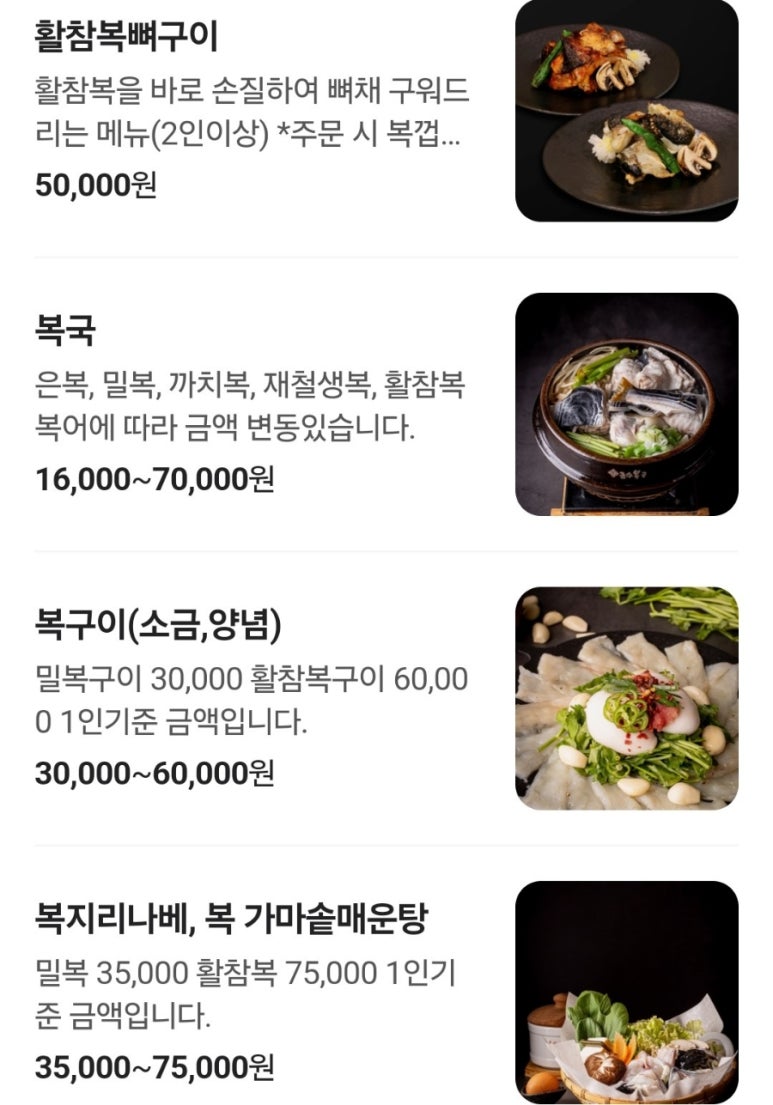The height and width of the screenshot is (1105, 773).
Task: Open the 복구이(소금,양념) dish photo
Action: tap(626, 698)
